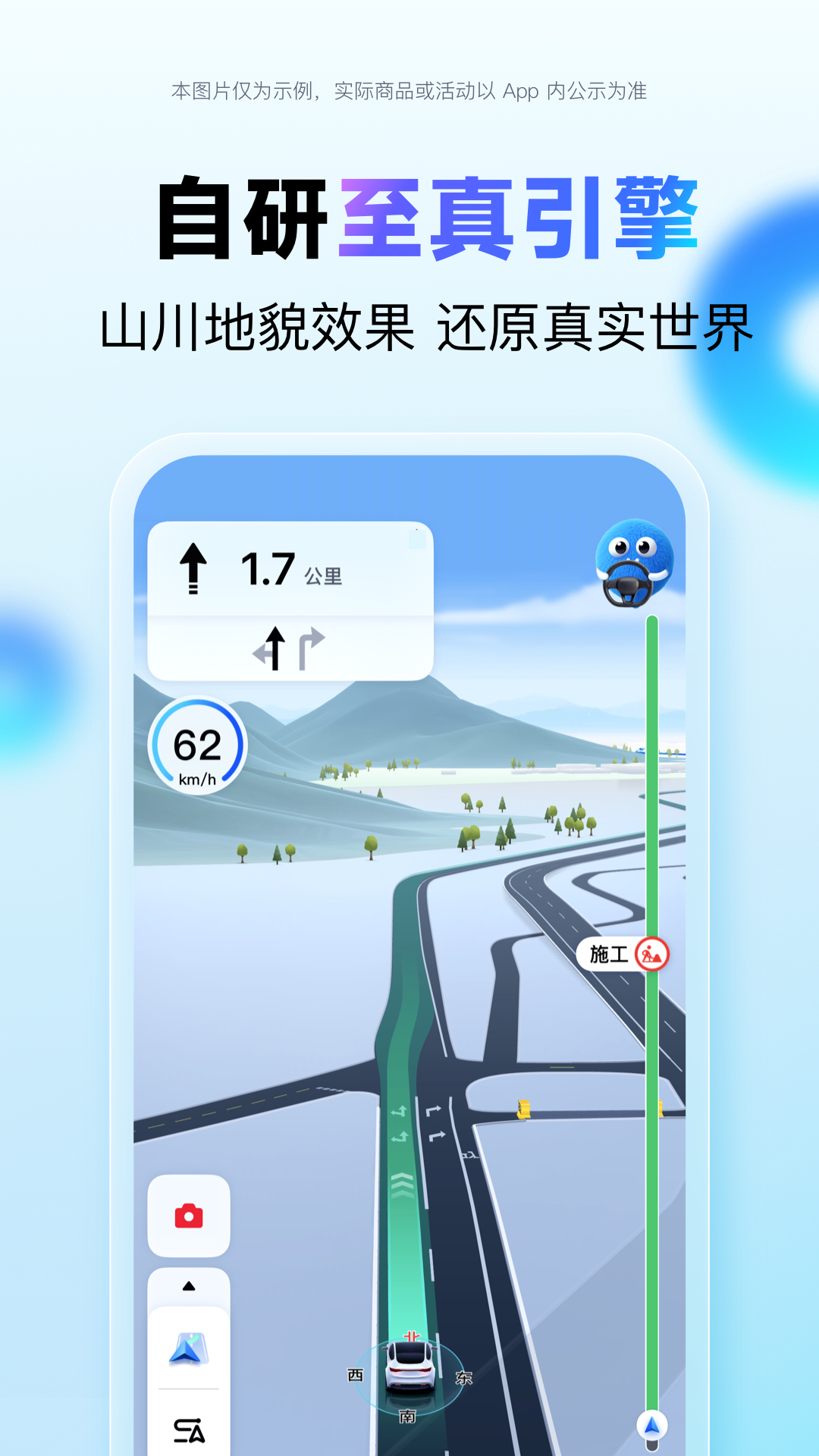This screenshot has width=819, height=1456.
Task: Select the straight-ahead maneuver arrow icon
Action: click(x=195, y=567)
